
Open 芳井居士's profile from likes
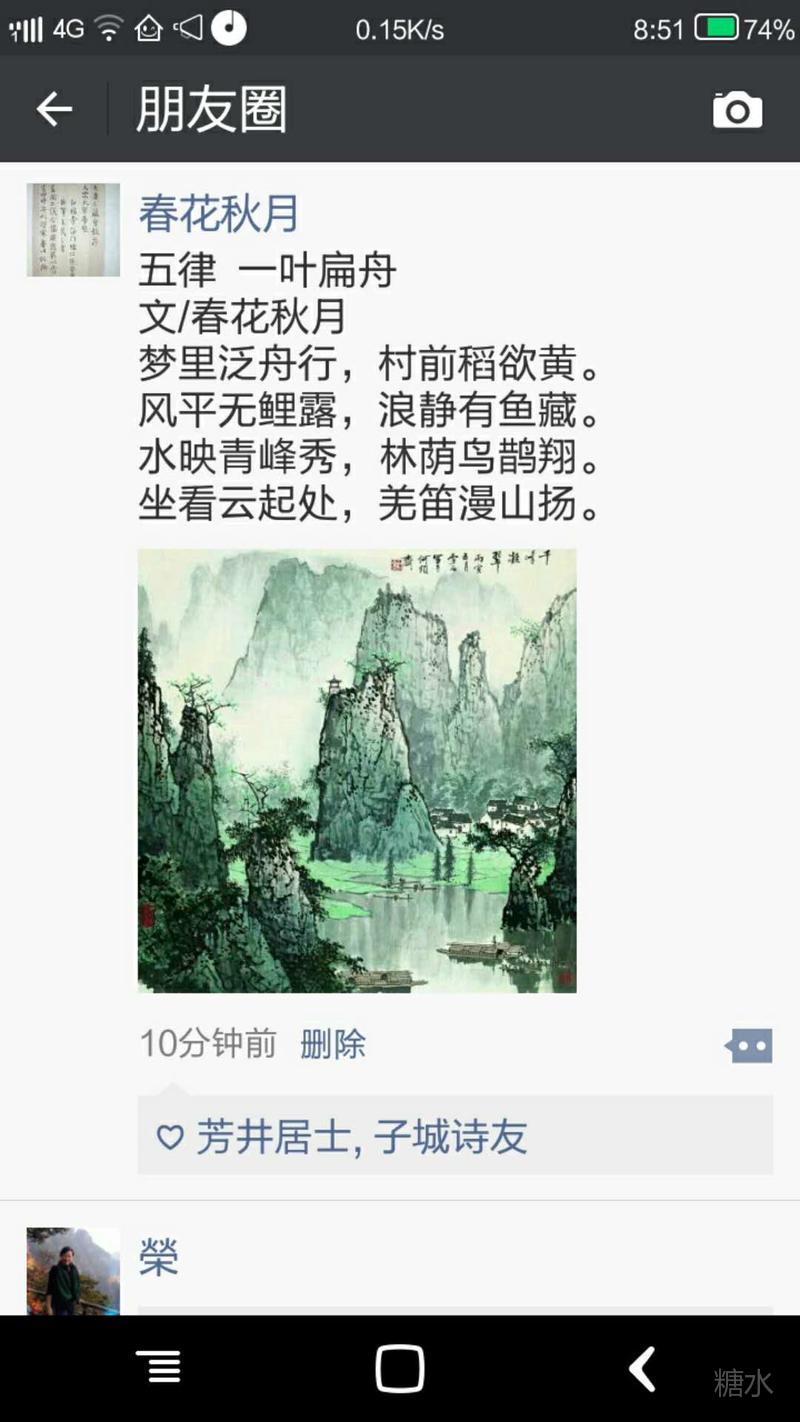pyautogui.click(x=273, y=1137)
